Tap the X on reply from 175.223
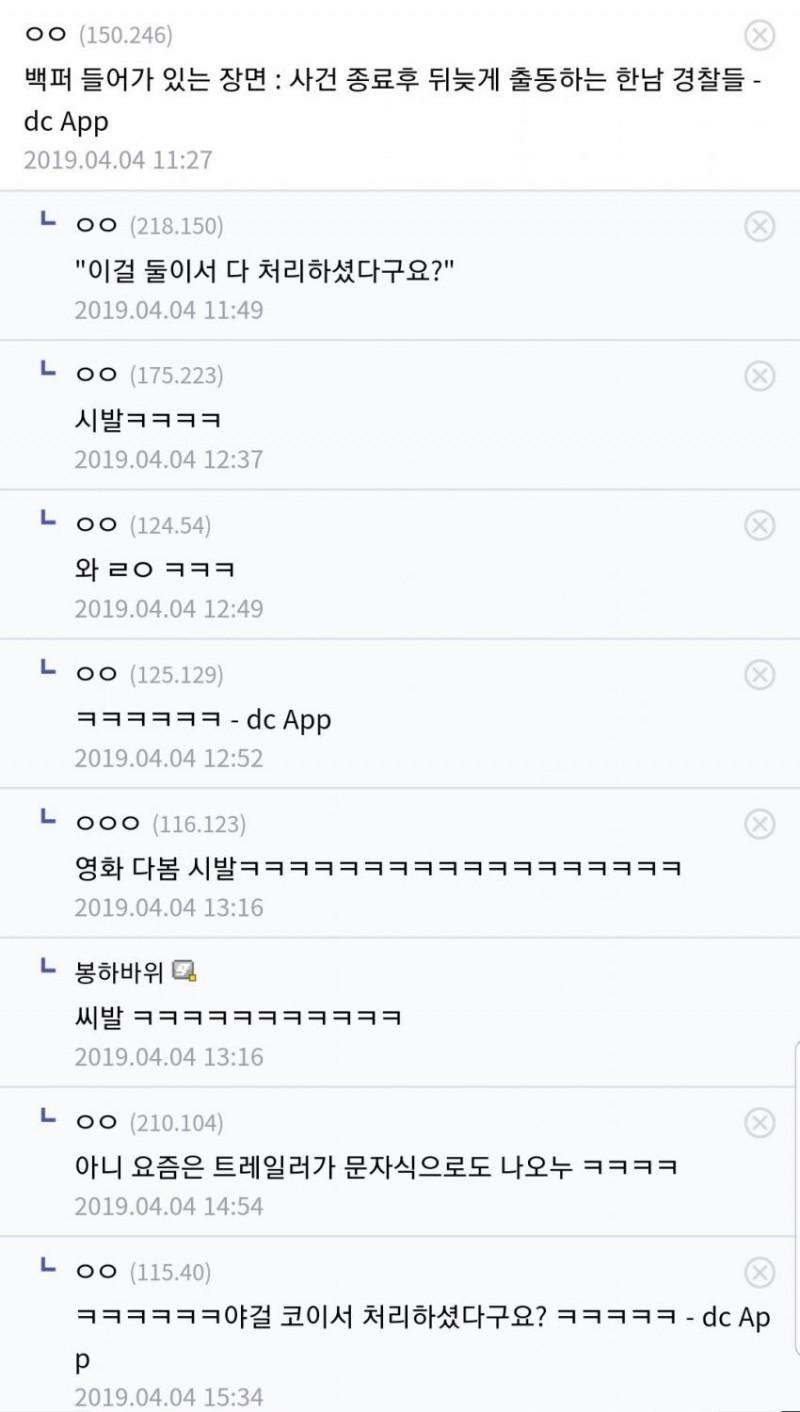Image resolution: width=800 pixels, height=1412 pixels. (760, 376)
